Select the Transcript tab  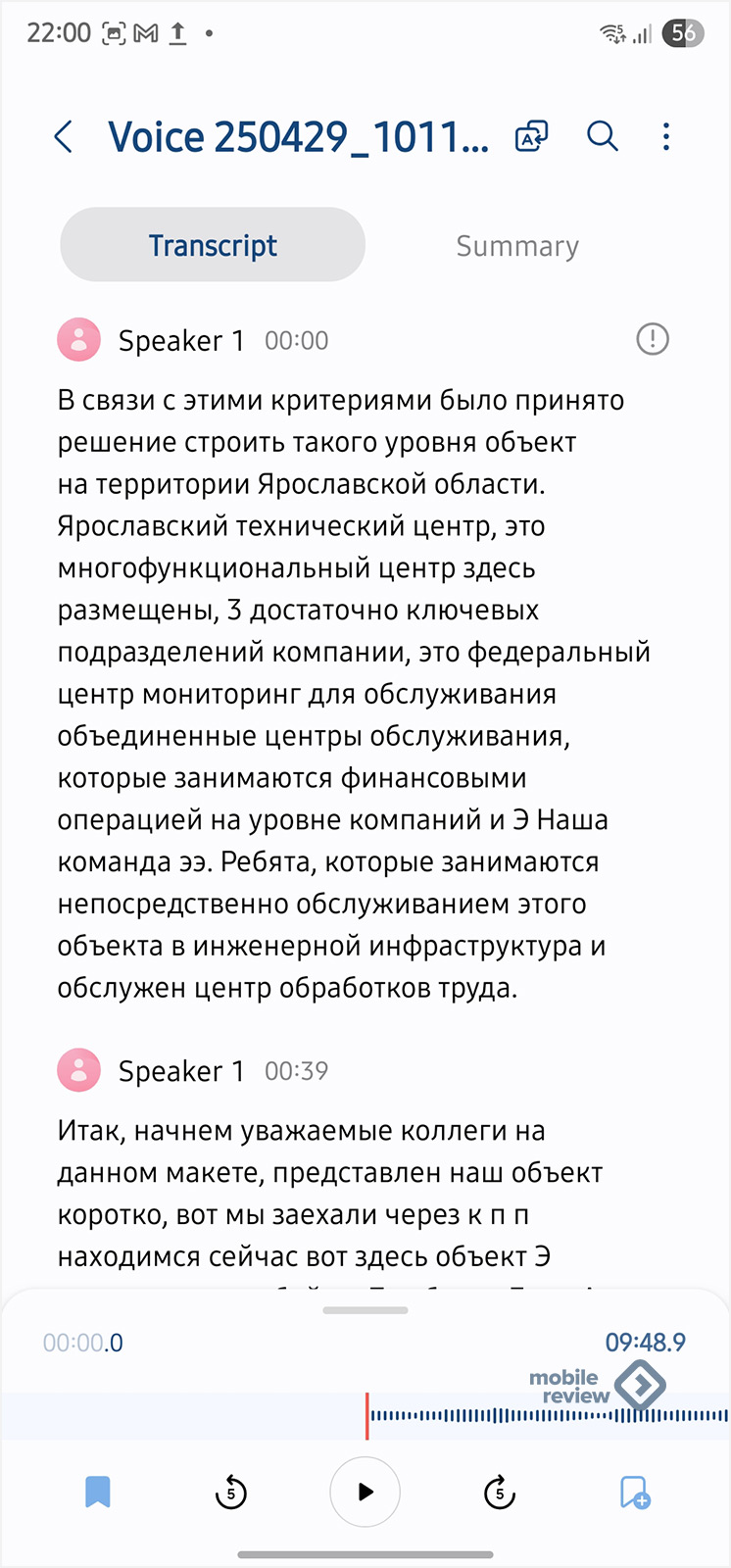coord(213,245)
